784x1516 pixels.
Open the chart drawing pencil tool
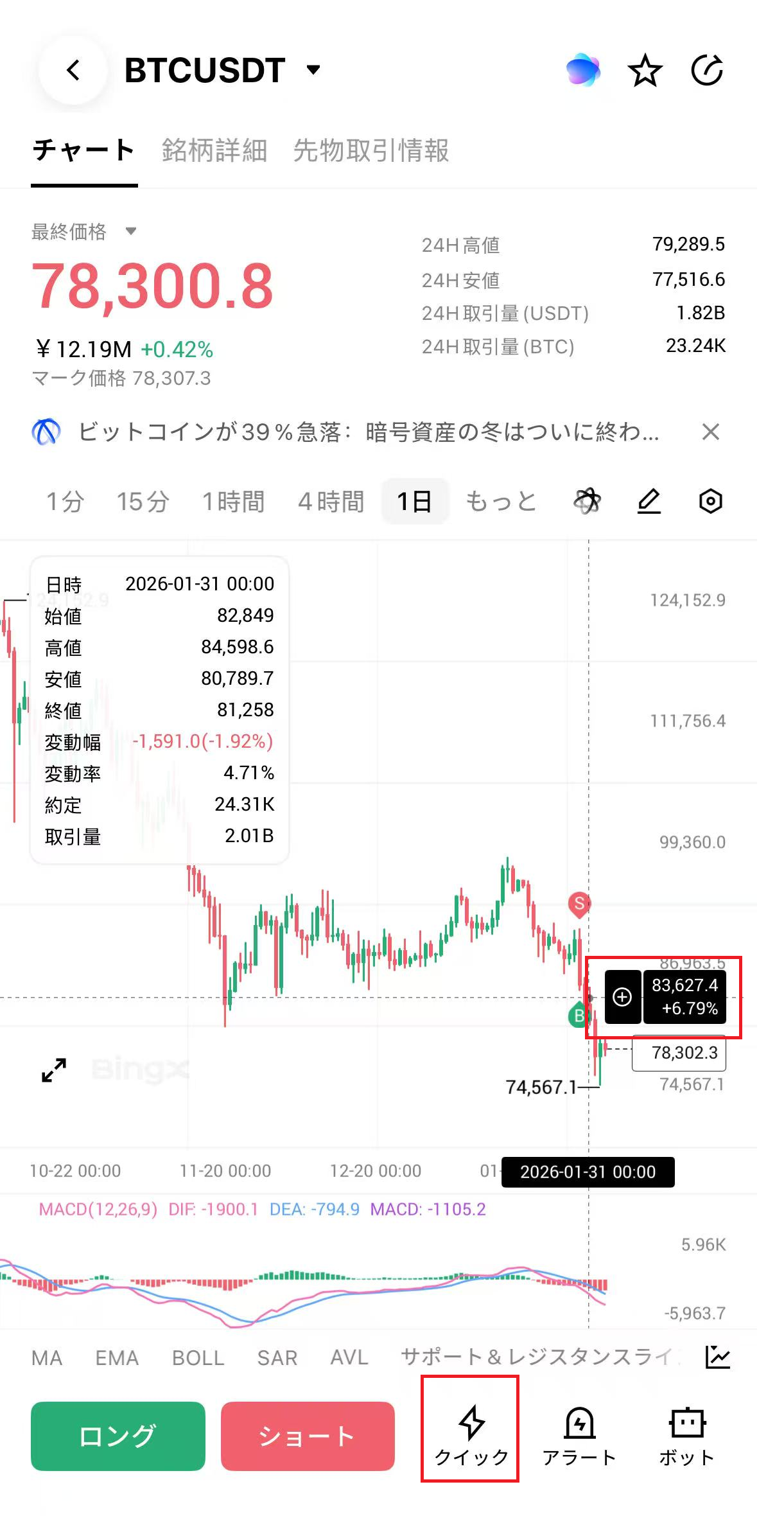tap(649, 501)
